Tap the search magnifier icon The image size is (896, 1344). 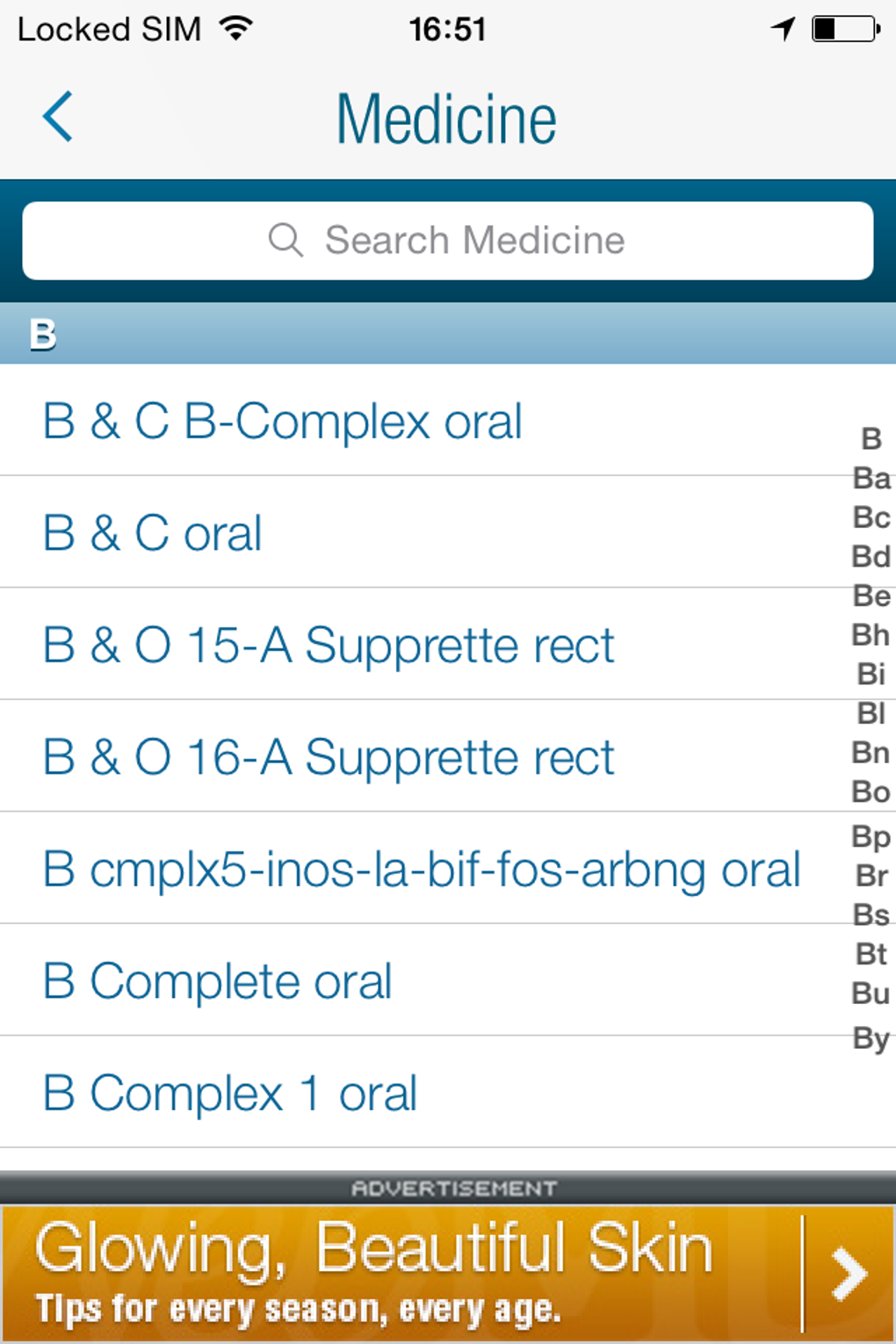285,240
